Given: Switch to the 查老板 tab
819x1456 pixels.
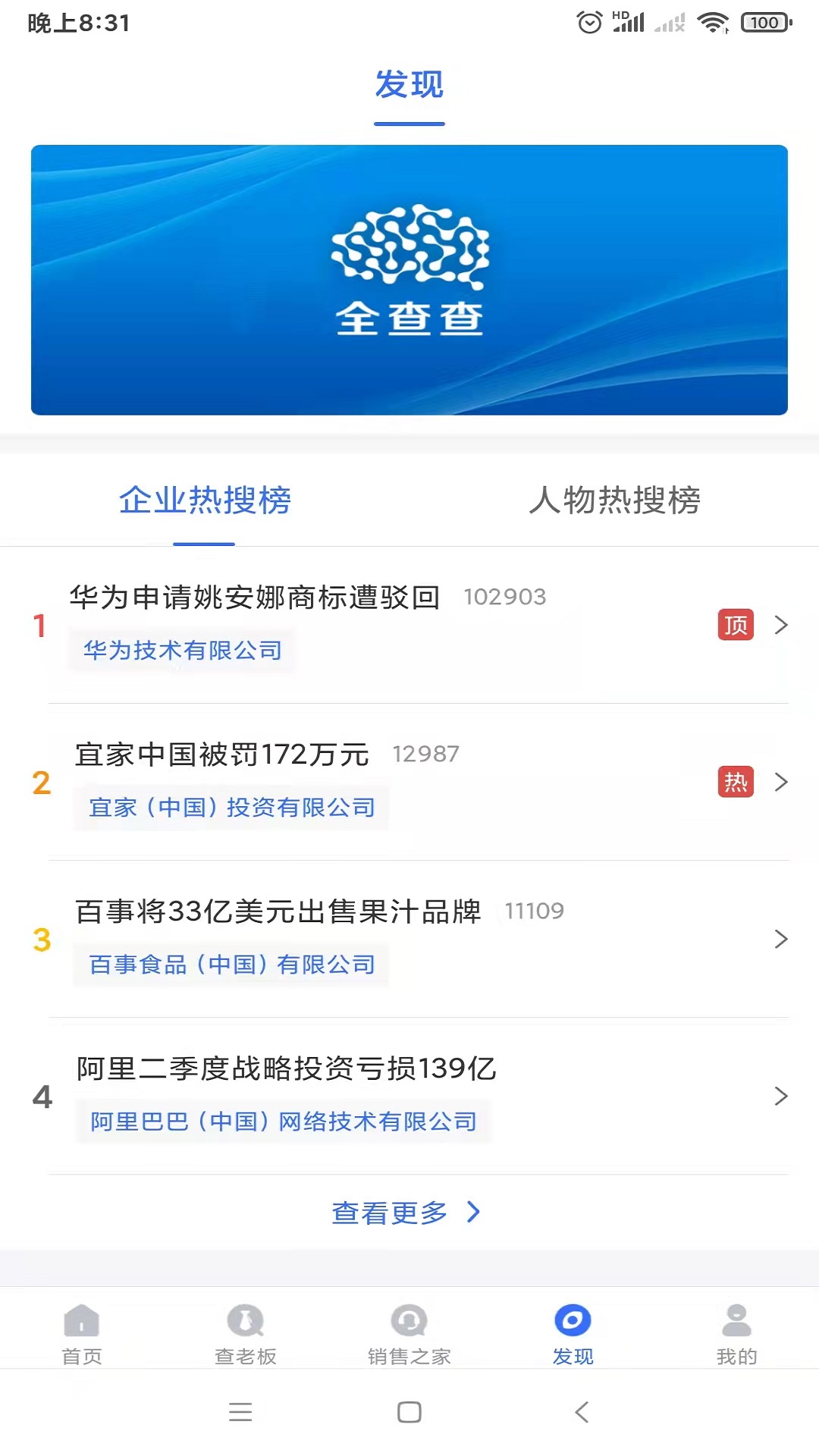Looking at the screenshot, I should pos(246,1333).
